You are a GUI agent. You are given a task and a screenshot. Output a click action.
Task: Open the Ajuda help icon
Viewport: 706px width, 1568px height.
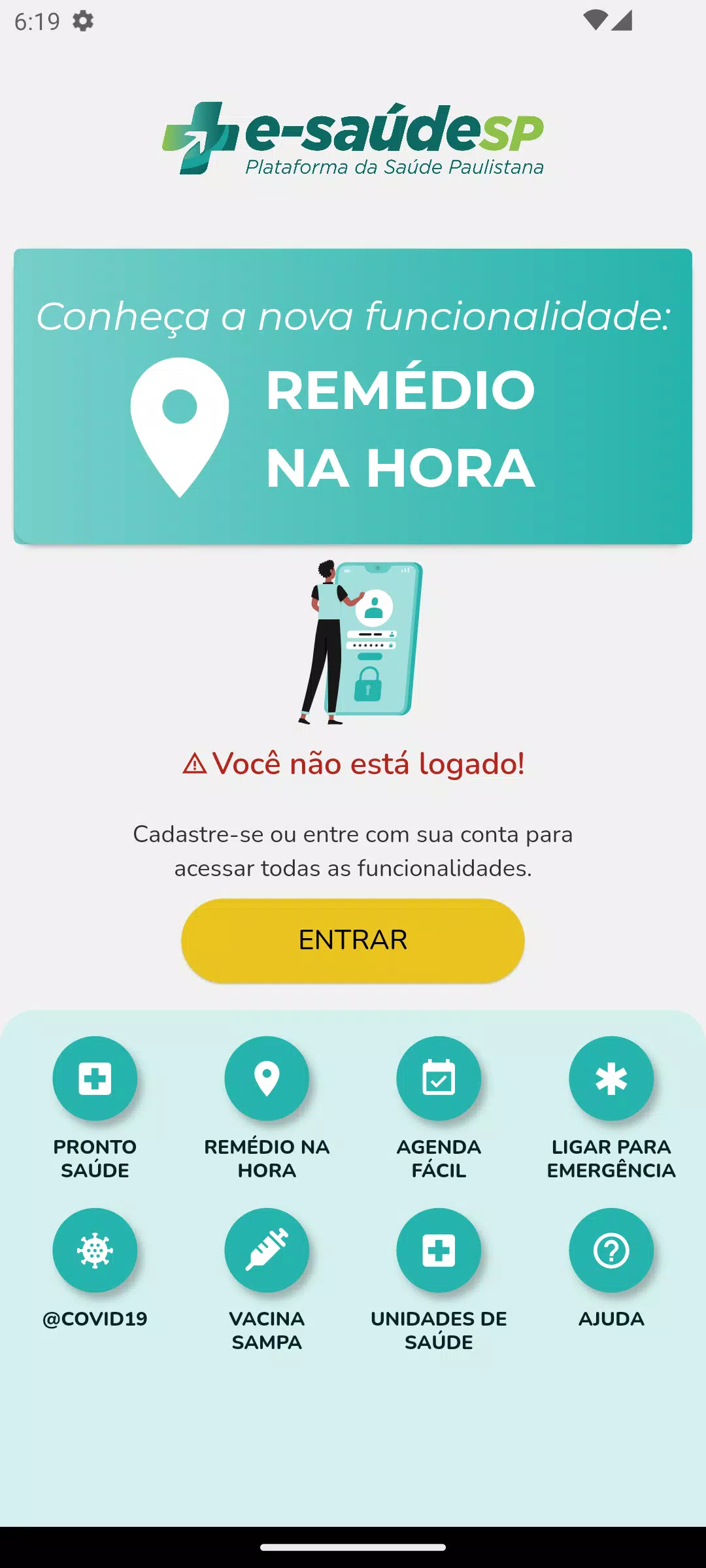[611, 1250]
